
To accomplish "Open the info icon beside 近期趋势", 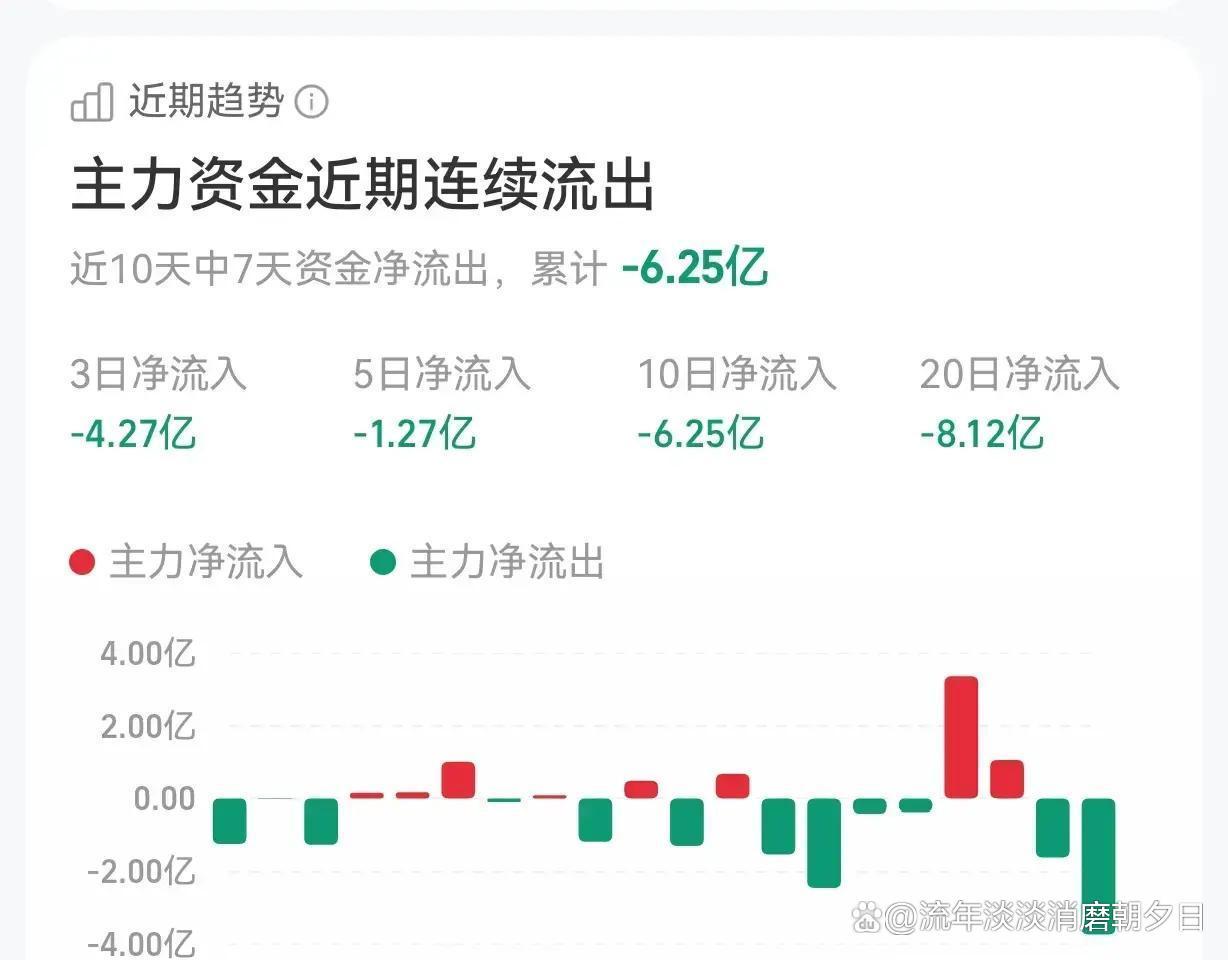I will coord(311,102).
